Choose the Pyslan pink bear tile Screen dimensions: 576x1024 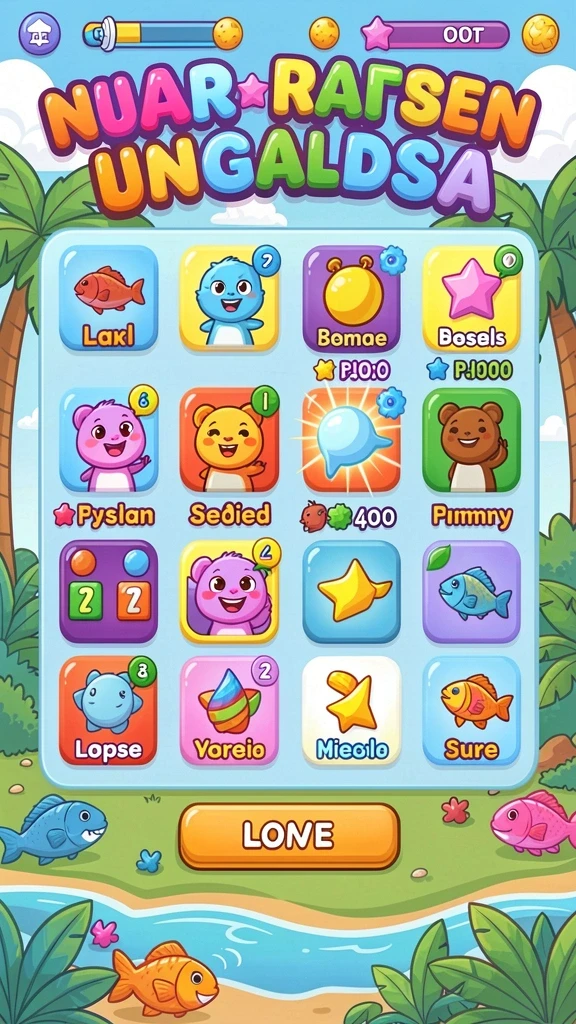[x=108, y=440]
